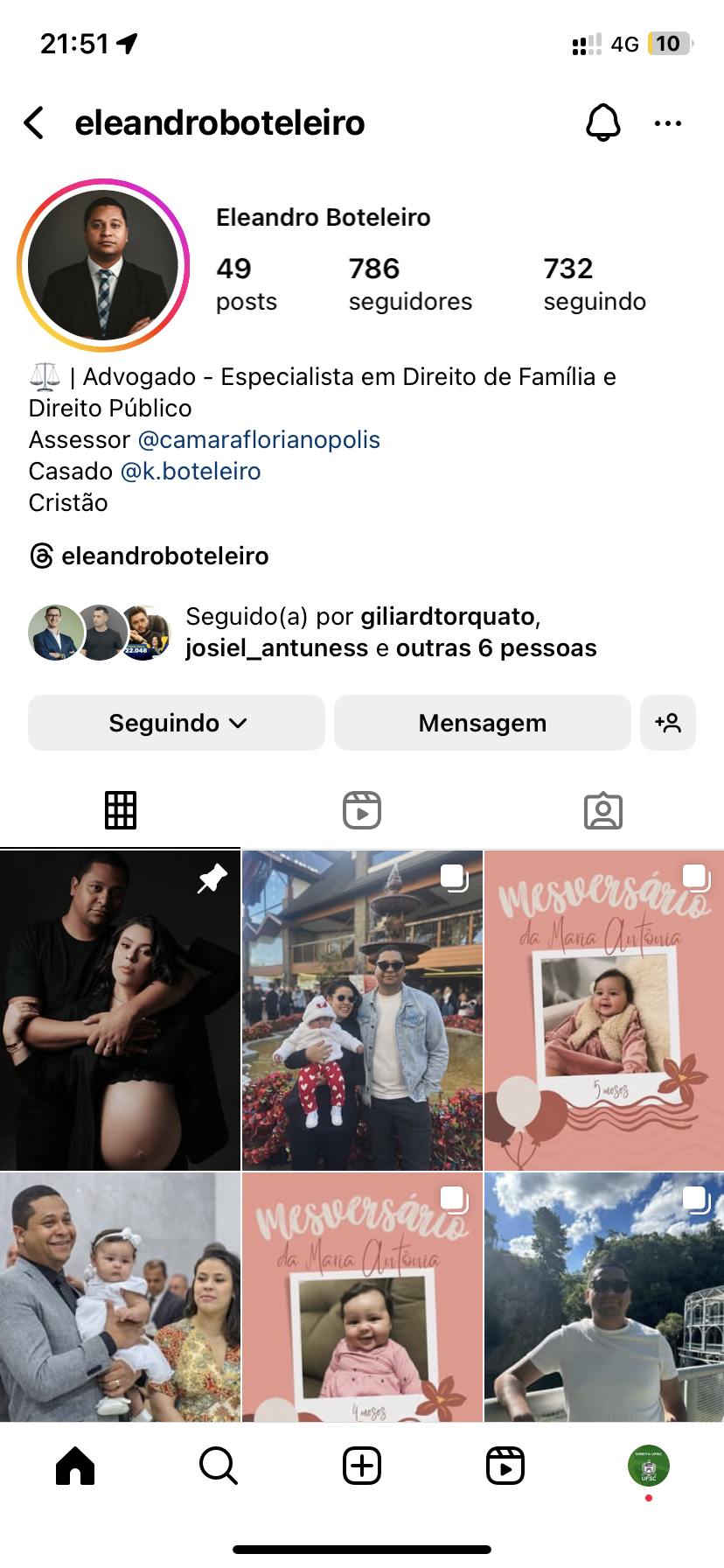This screenshot has height=1568, width=724.
Task: Switch to the tagged photos tab
Action: click(603, 810)
